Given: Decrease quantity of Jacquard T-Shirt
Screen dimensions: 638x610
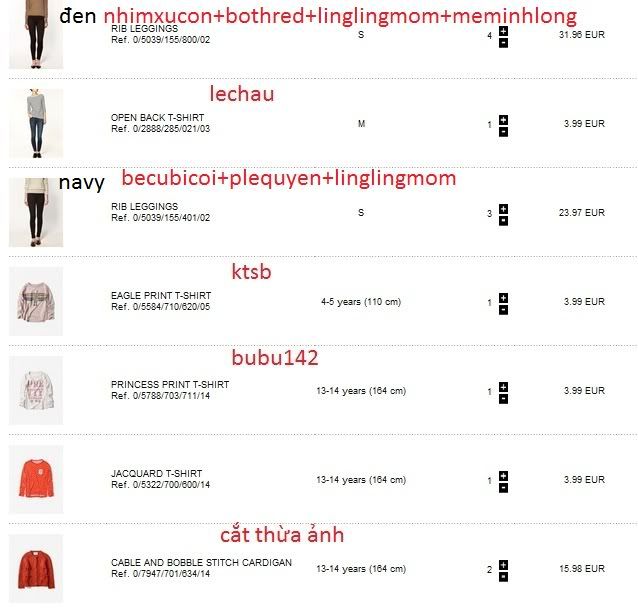Looking at the screenshot, I should [x=503, y=486].
